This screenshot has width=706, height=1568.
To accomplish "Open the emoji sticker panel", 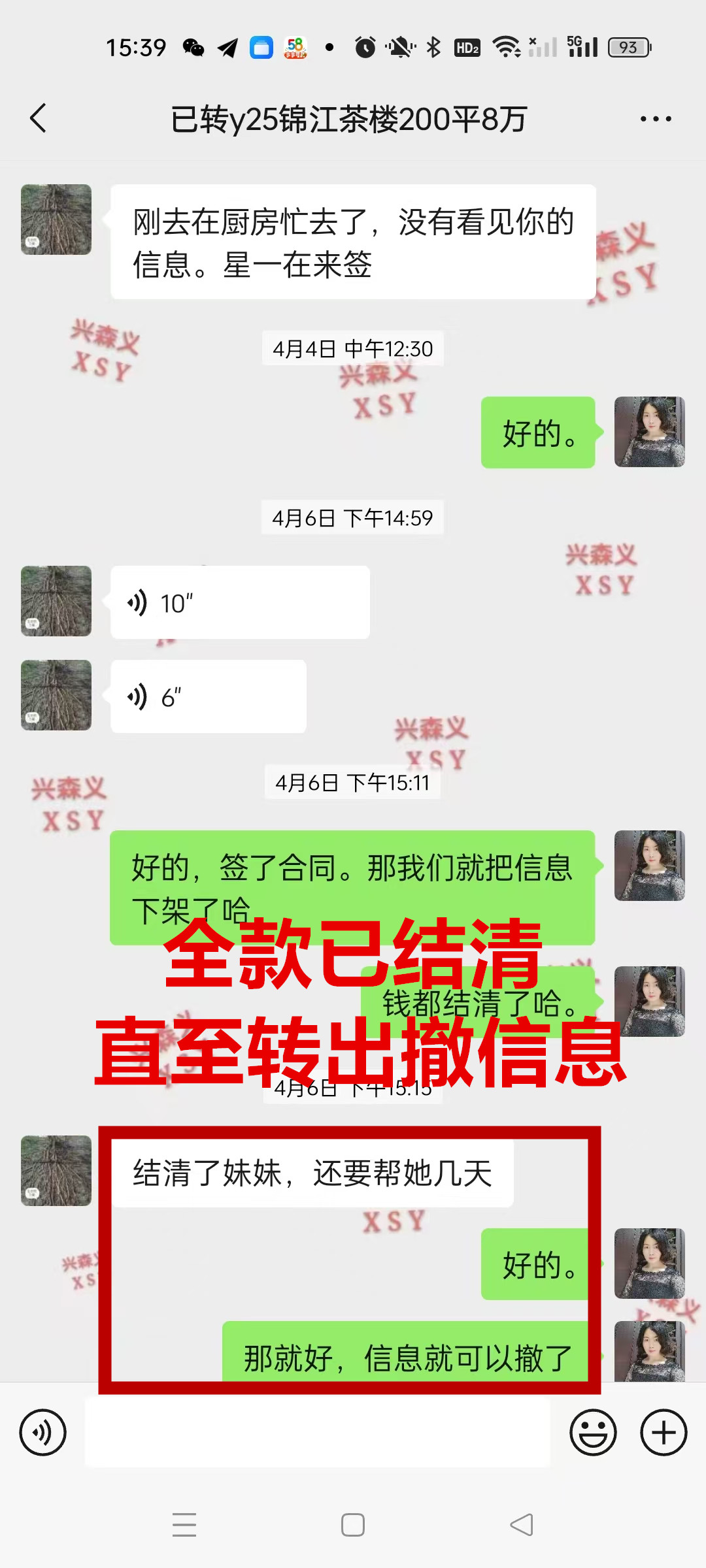I will pyautogui.click(x=593, y=1433).
